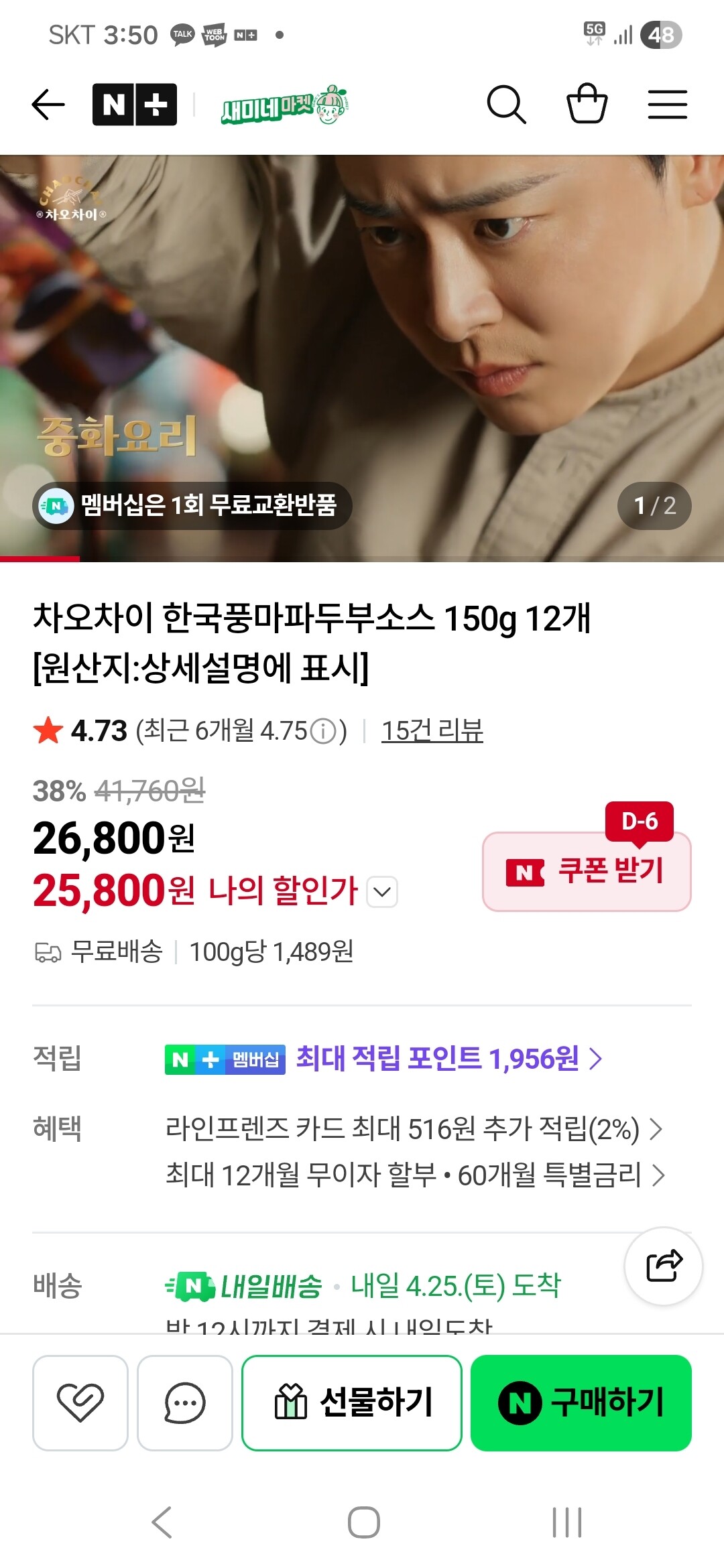Expand 나의 할인가 price details
This screenshot has height=1568, width=724.
[x=382, y=892]
